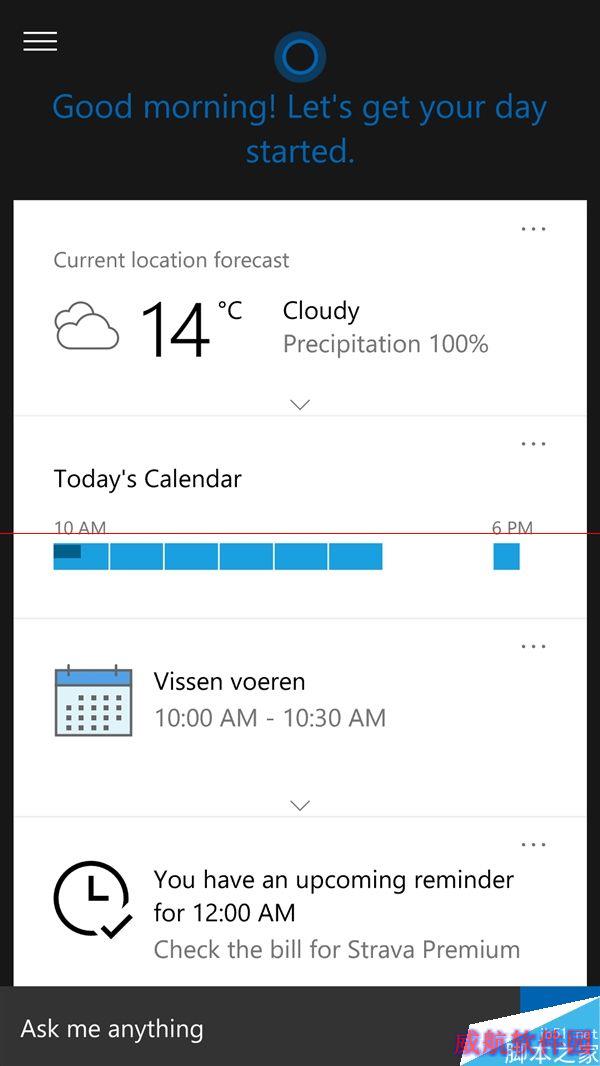Open more options for Today's Calendar
Image resolution: width=600 pixels, height=1066 pixels.
pyautogui.click(x=533, y=444)
